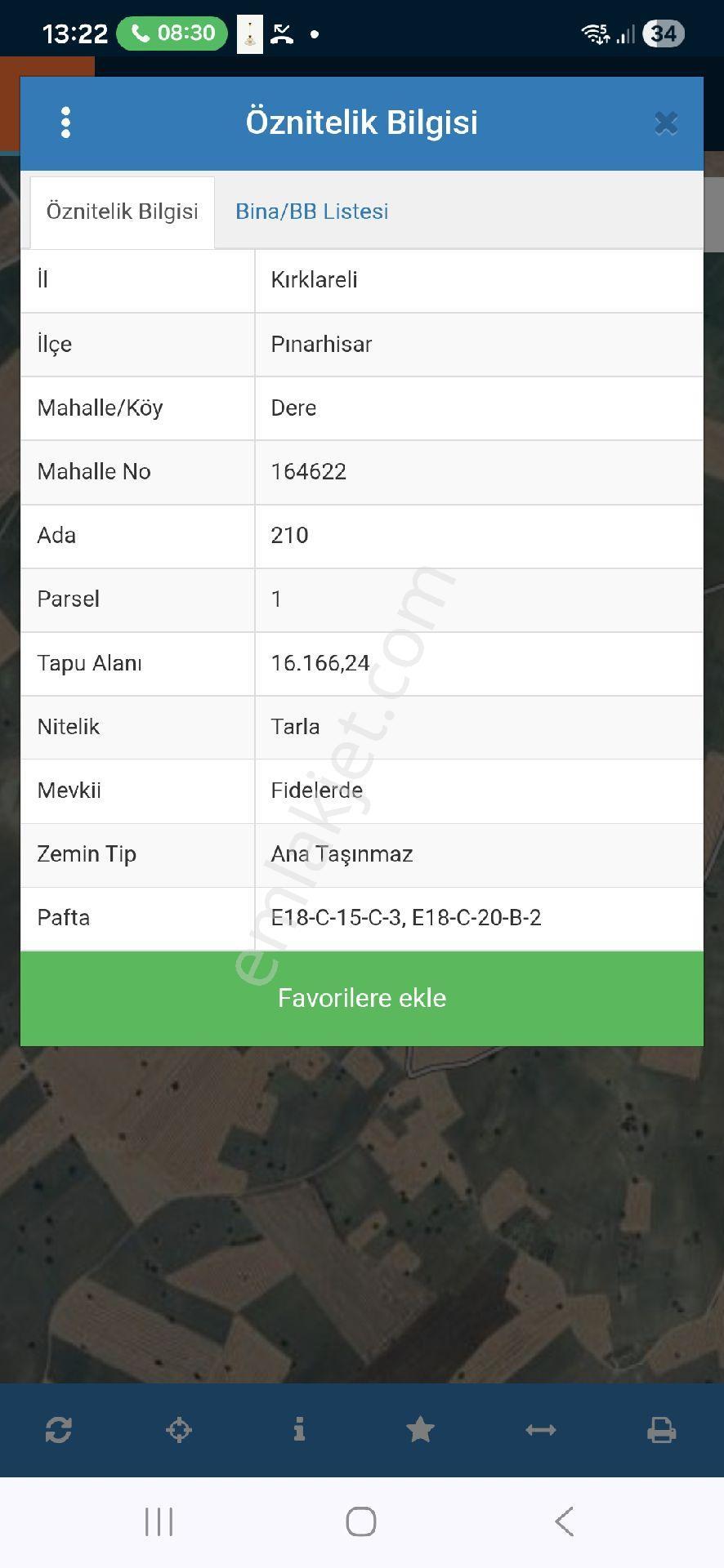The image size is (724, 1568).
Task: Switch to the Bina/BB Listesi tab
Action: (311, 212)
